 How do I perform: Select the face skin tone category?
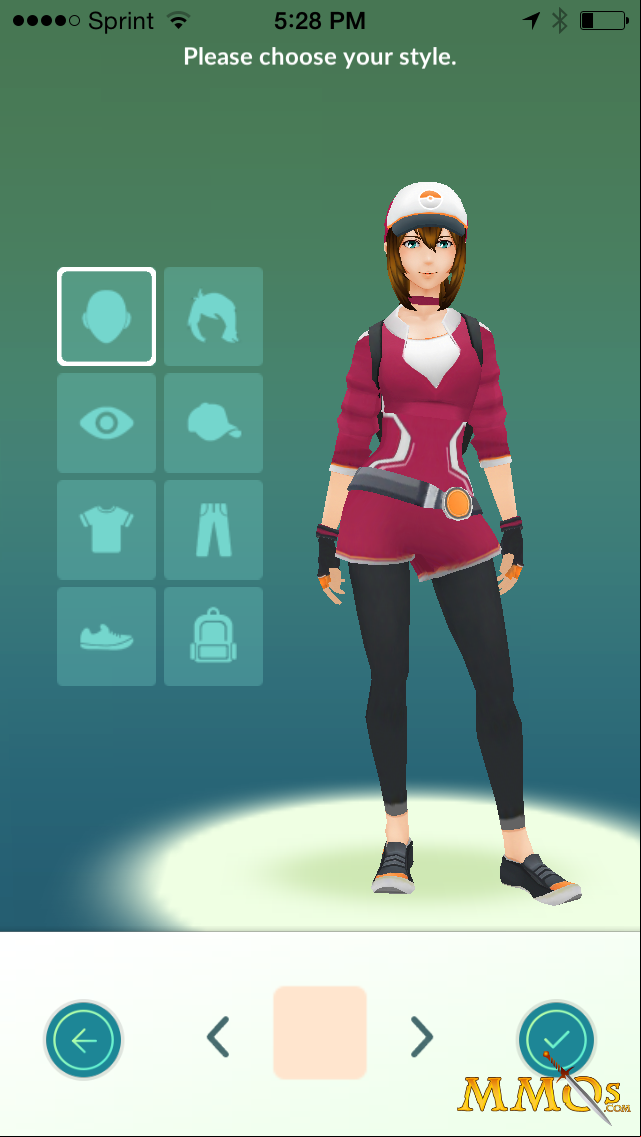coord(107,316)
